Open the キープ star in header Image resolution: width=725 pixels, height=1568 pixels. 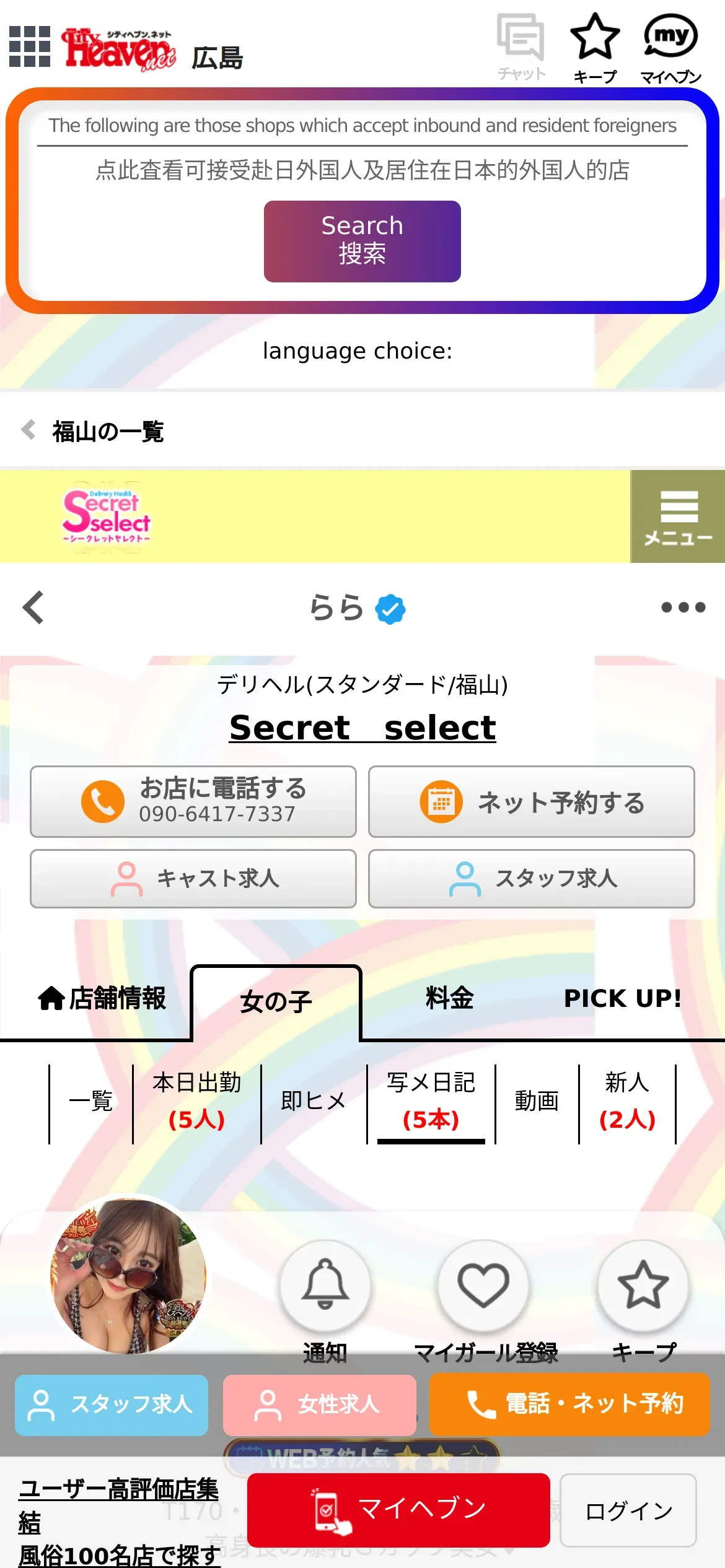click(x=594, y=48)
